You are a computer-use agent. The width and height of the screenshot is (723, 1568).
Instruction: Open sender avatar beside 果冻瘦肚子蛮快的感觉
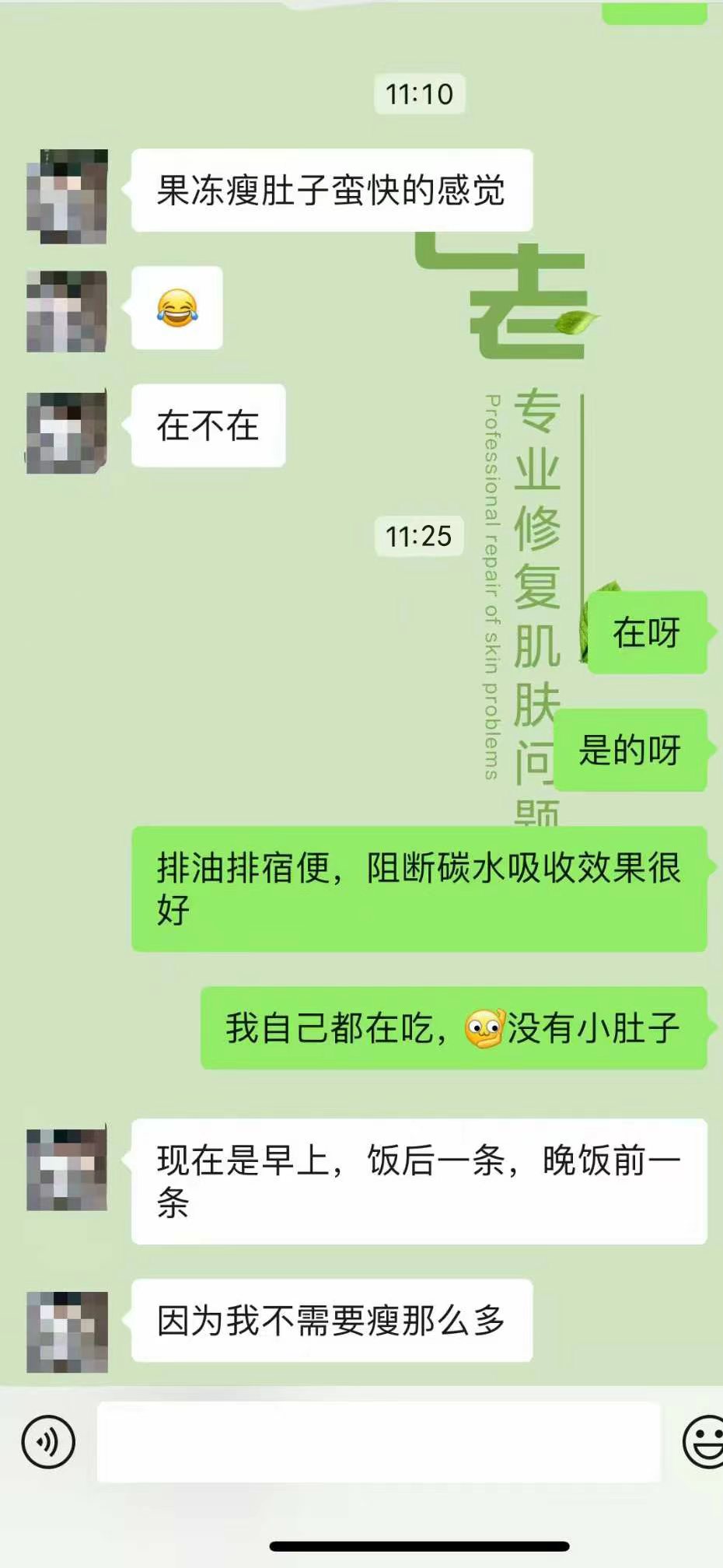(x=67, y=197)
